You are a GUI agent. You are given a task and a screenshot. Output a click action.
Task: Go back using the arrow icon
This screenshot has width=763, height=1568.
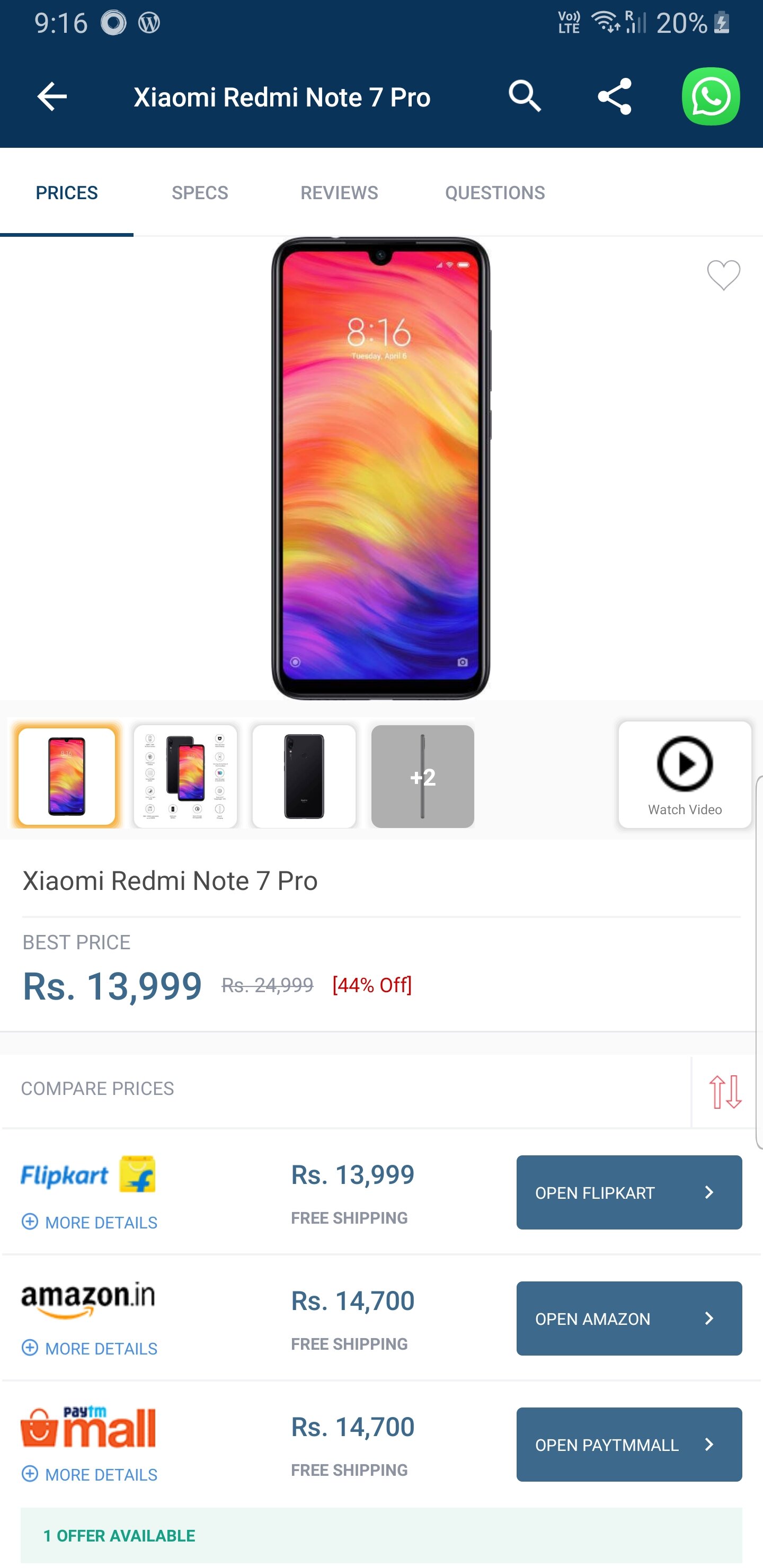52,97
